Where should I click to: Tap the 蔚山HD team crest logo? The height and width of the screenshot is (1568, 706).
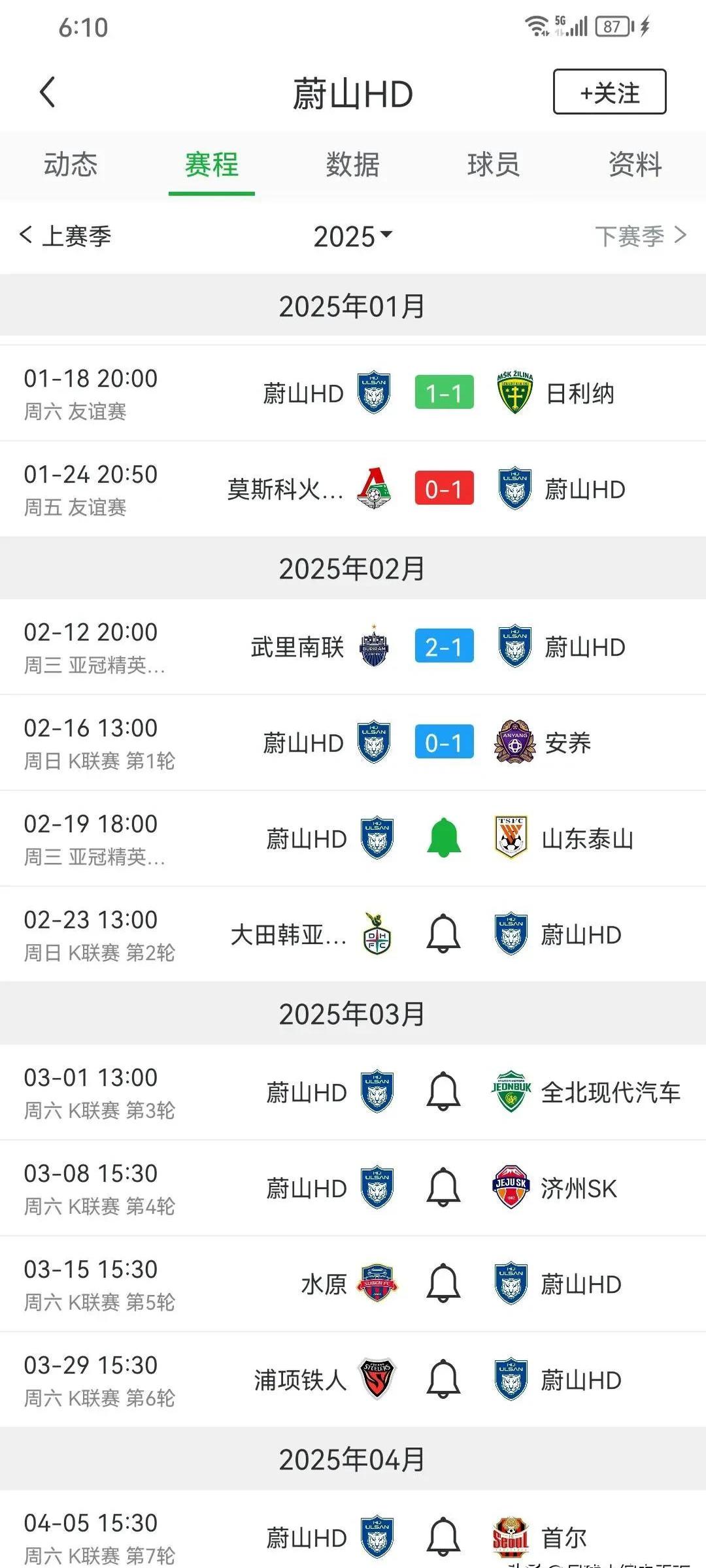373,393
